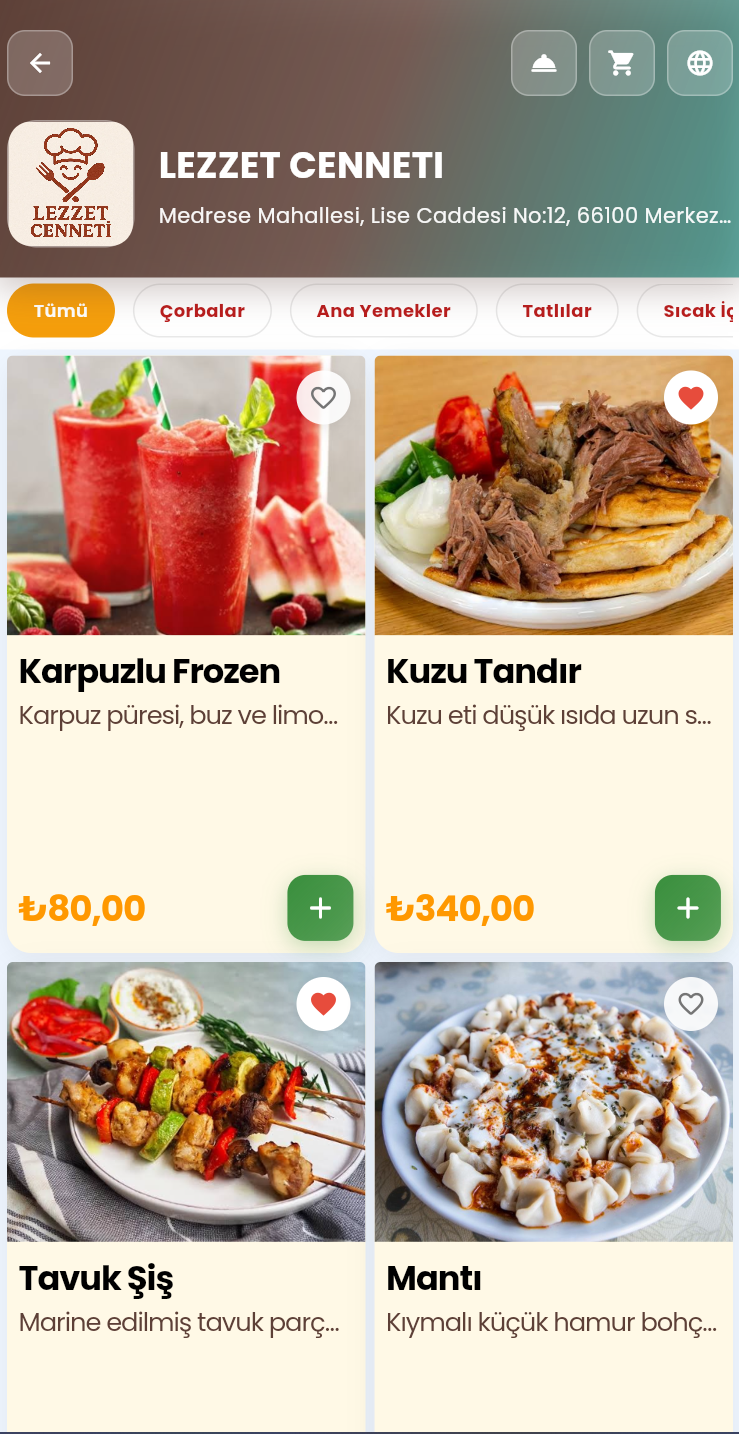The image size is (739, 1434).
Task: Open the Tatlılar category filter
Action: tap(557, 310)
